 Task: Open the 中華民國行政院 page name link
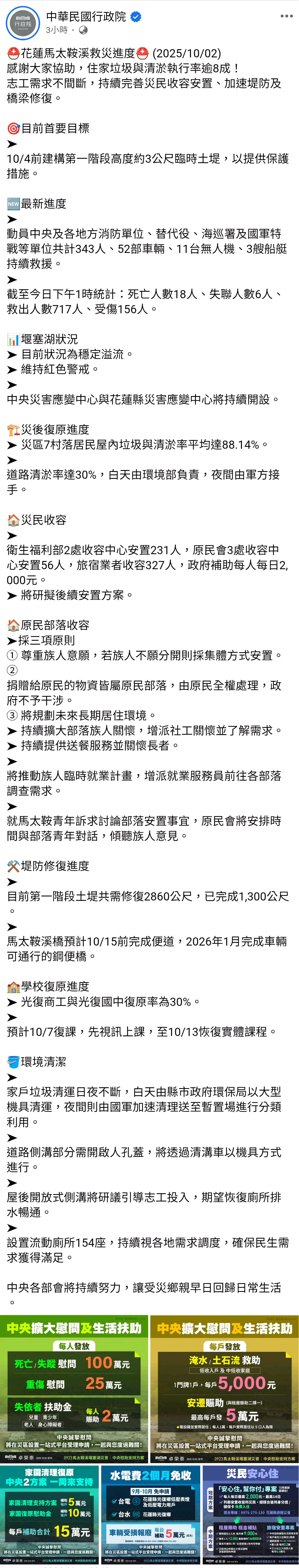86,16
